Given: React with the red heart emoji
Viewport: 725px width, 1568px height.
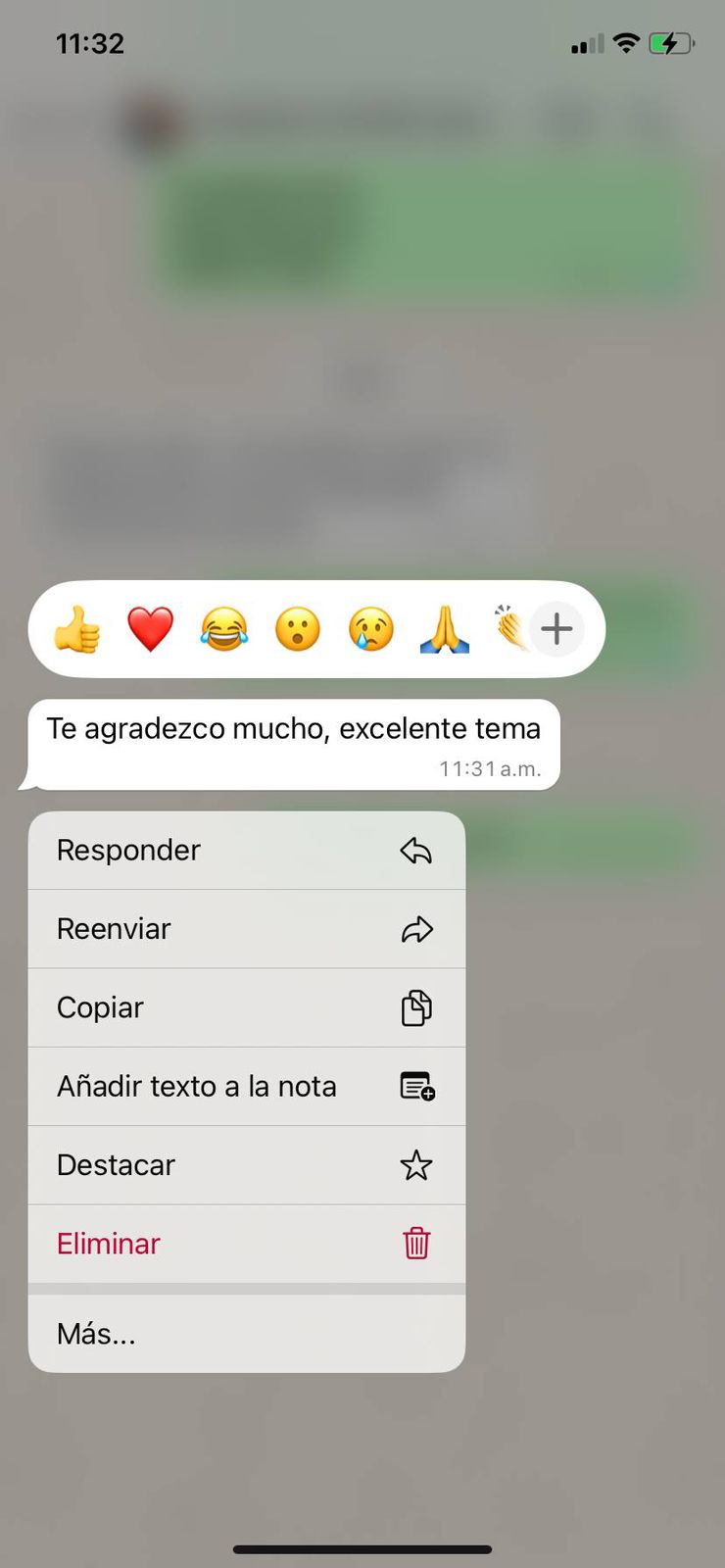Looking at the screenshot, I should coord(150,628).
